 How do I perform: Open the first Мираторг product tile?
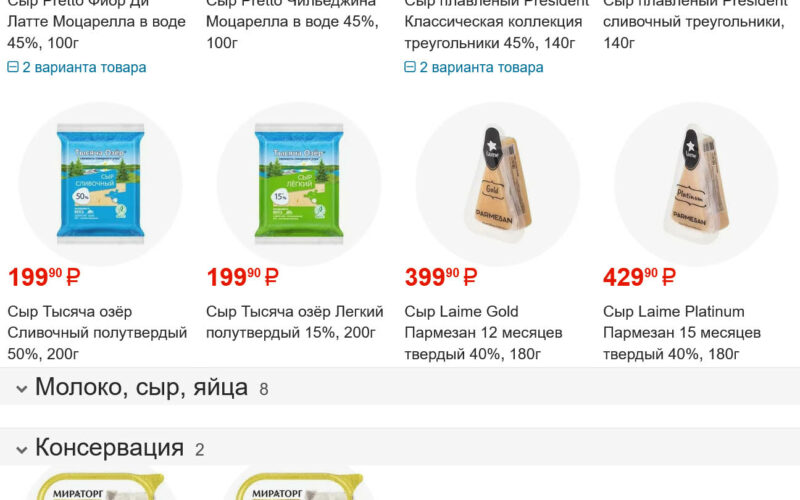98,484
